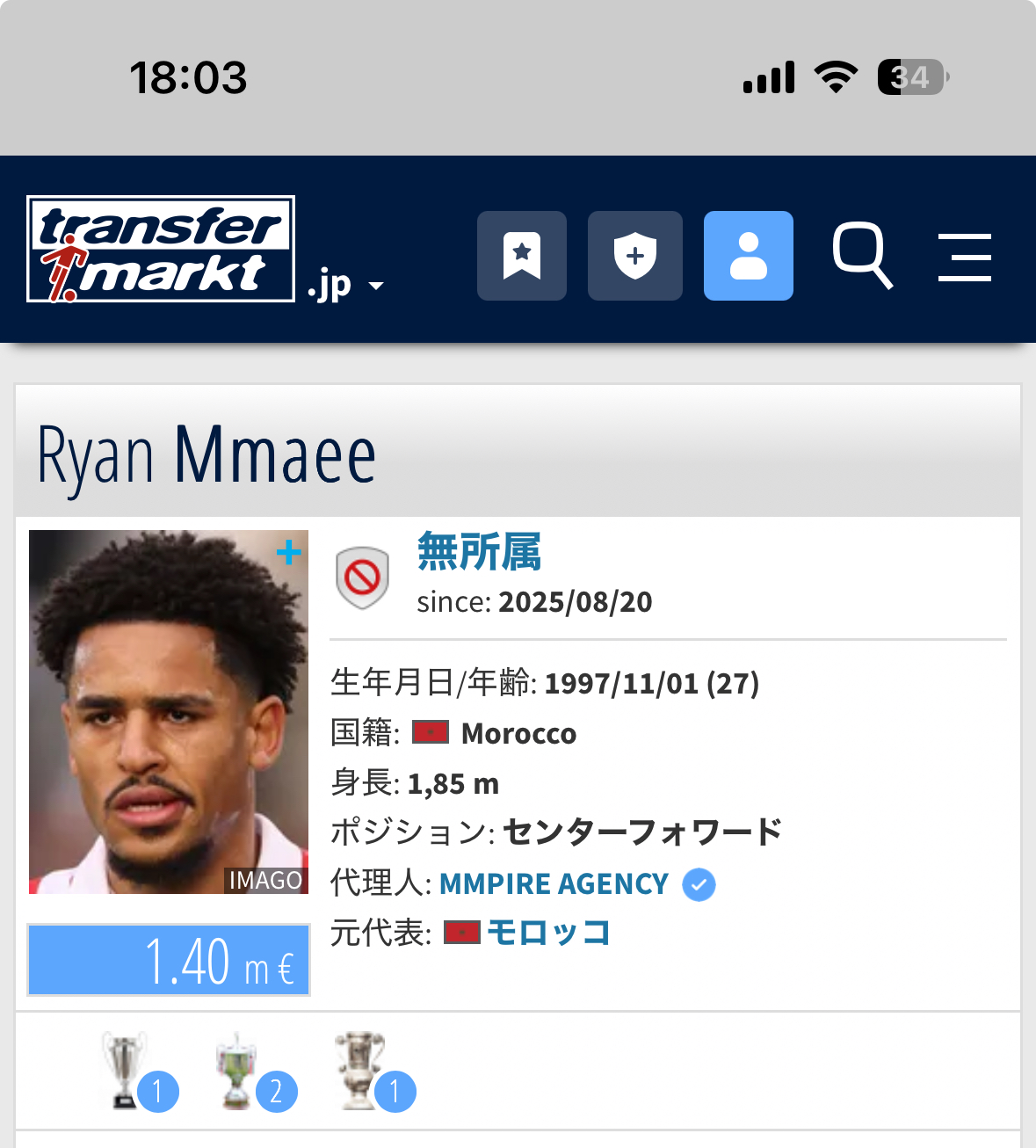This screenshot has width=1036, height=1148.
Task: Open the bookmark star watchlist
Action: [x=522, y=256]
